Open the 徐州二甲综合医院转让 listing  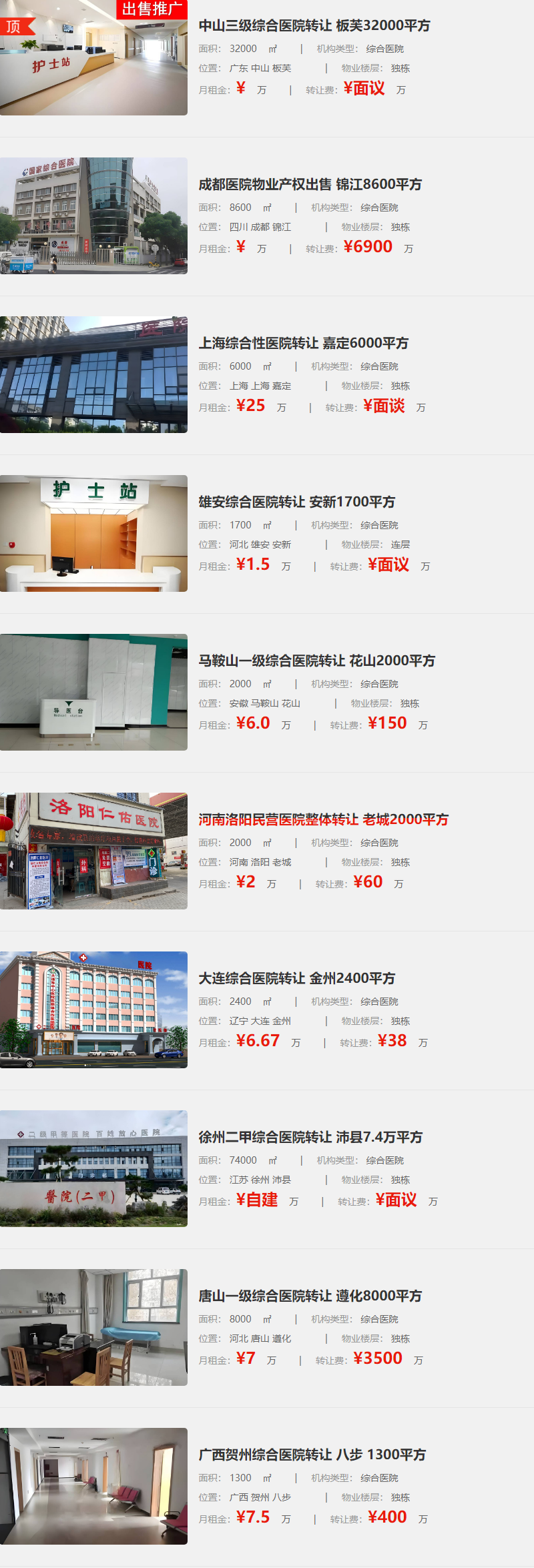(310, 1138)
